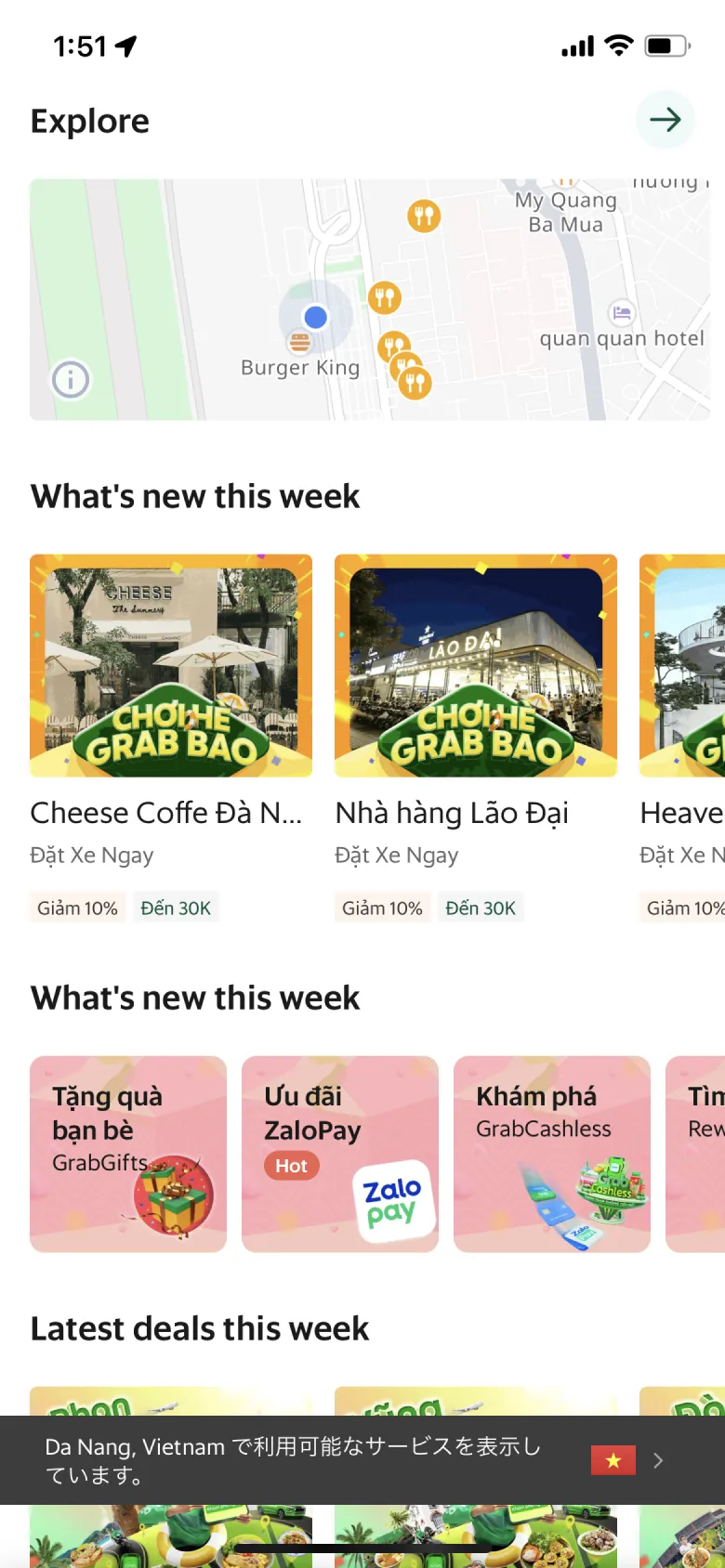This screenshot has height=1568, width=725.
Task: Open the Khám phá GrabCashless tile
Action: tap(552, 1154)
